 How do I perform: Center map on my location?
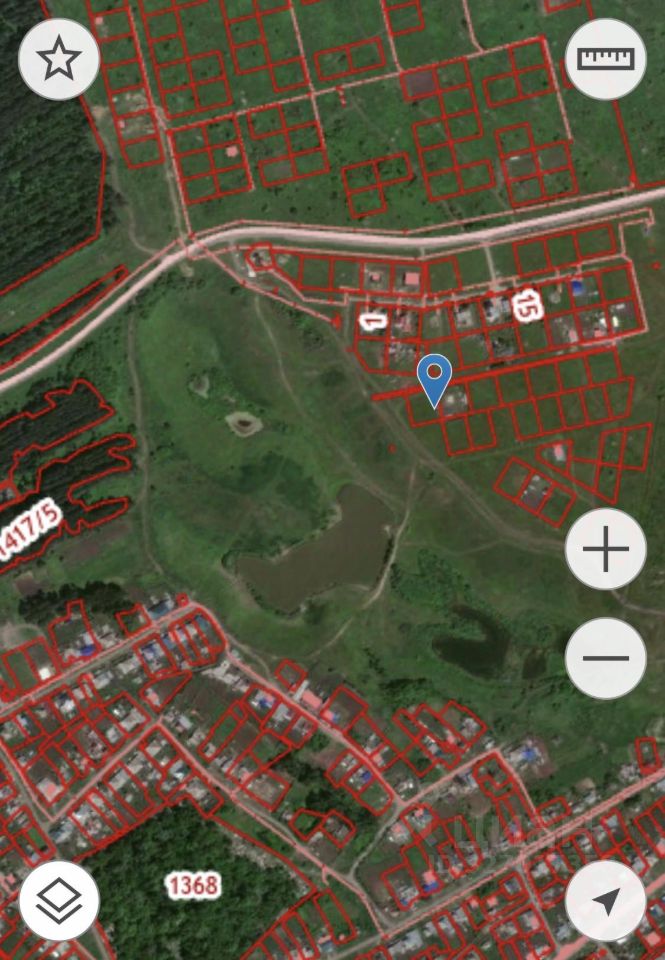[606, 900]
